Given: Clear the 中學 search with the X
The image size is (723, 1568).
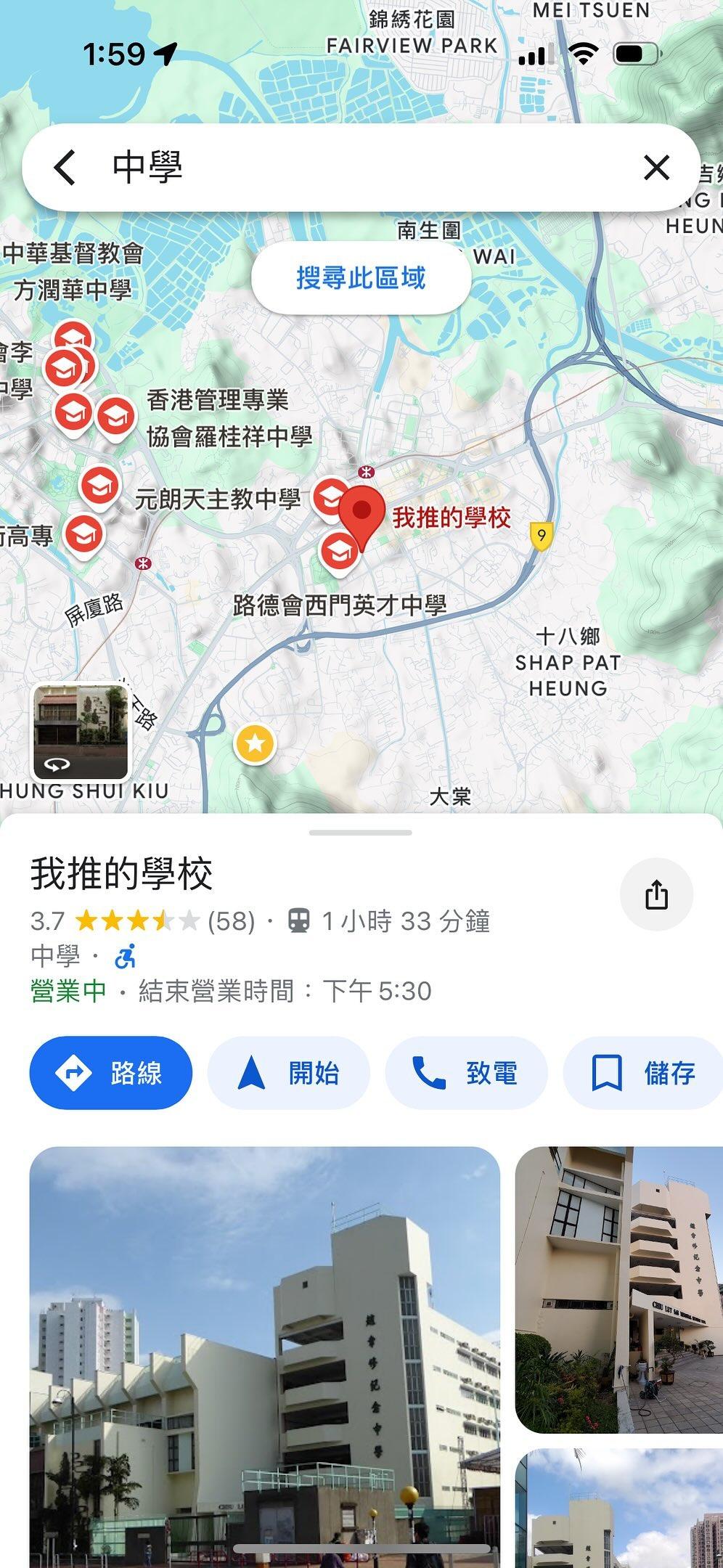Looking at the screenshot, I should click(655, 166).
